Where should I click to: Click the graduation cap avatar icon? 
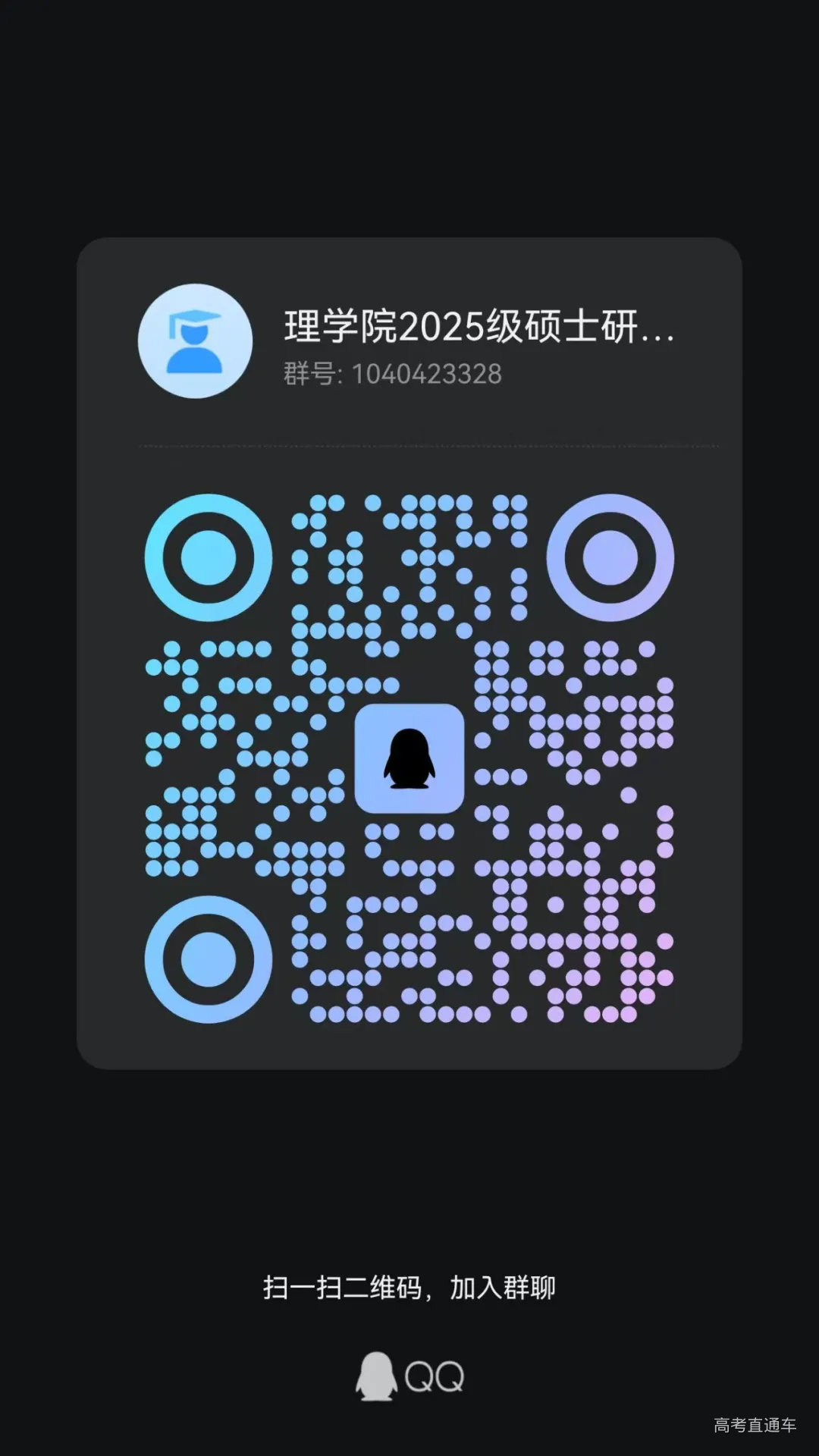tap(193, 341)
